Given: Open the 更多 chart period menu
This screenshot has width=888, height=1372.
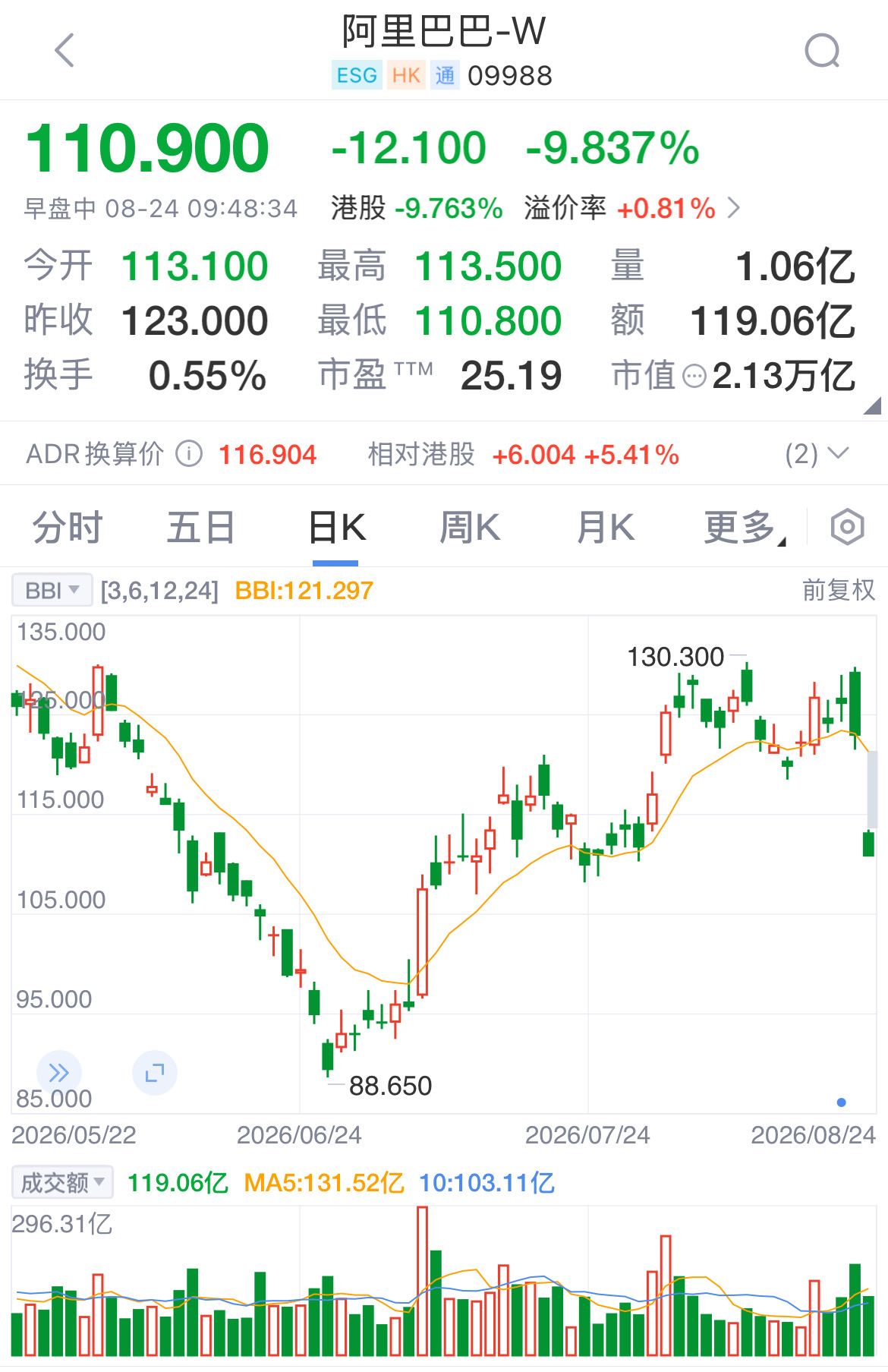Looking at the screenshot, I should pos(745,527).
